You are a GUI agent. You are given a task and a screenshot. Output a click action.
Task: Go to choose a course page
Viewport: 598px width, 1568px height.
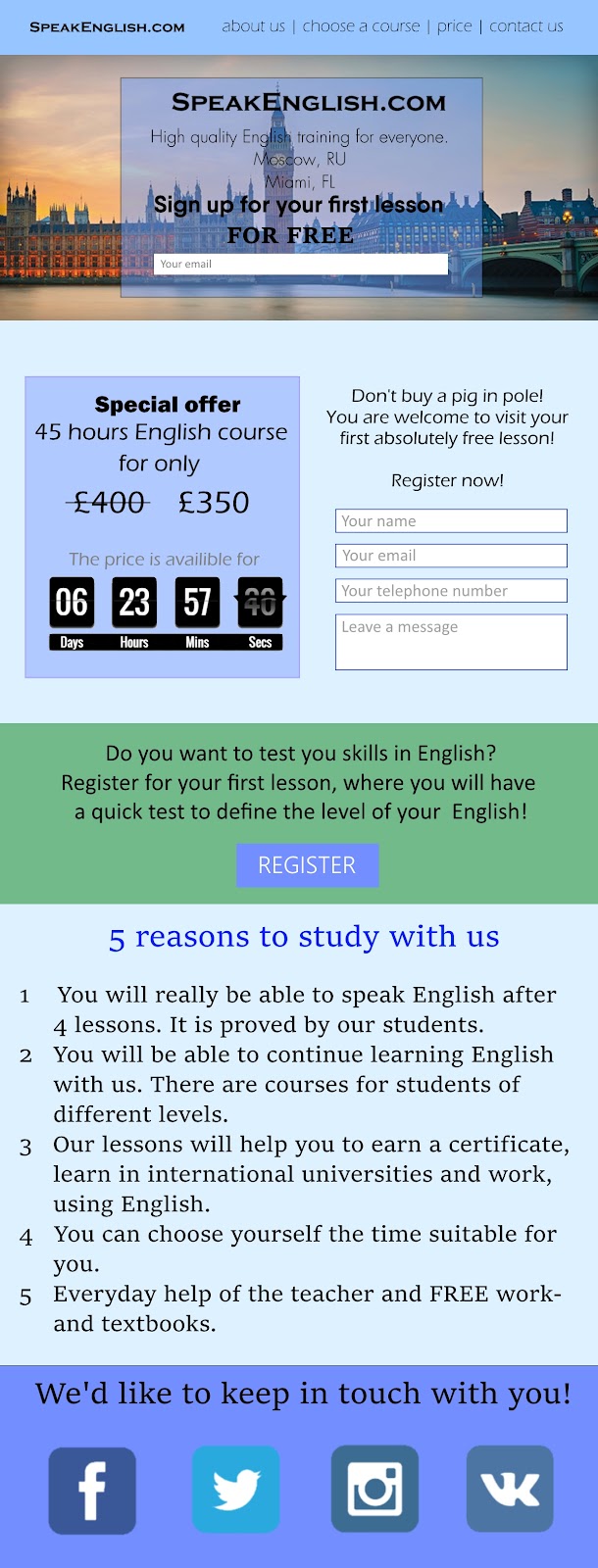click(361, 26)
